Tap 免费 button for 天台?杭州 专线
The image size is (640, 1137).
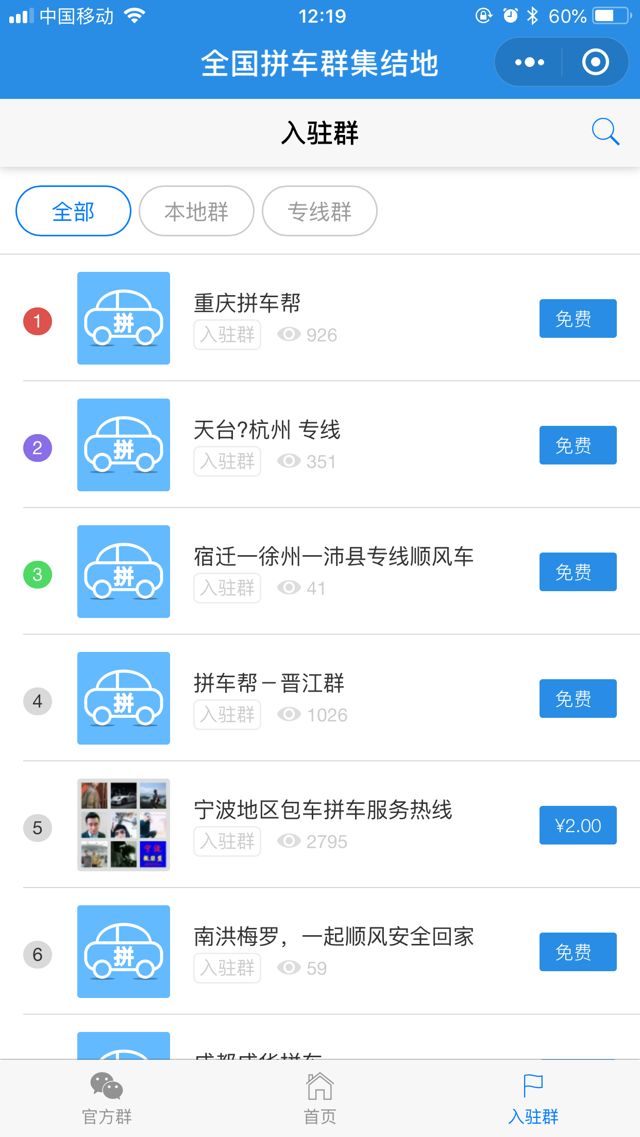click(x=577, y=445)
